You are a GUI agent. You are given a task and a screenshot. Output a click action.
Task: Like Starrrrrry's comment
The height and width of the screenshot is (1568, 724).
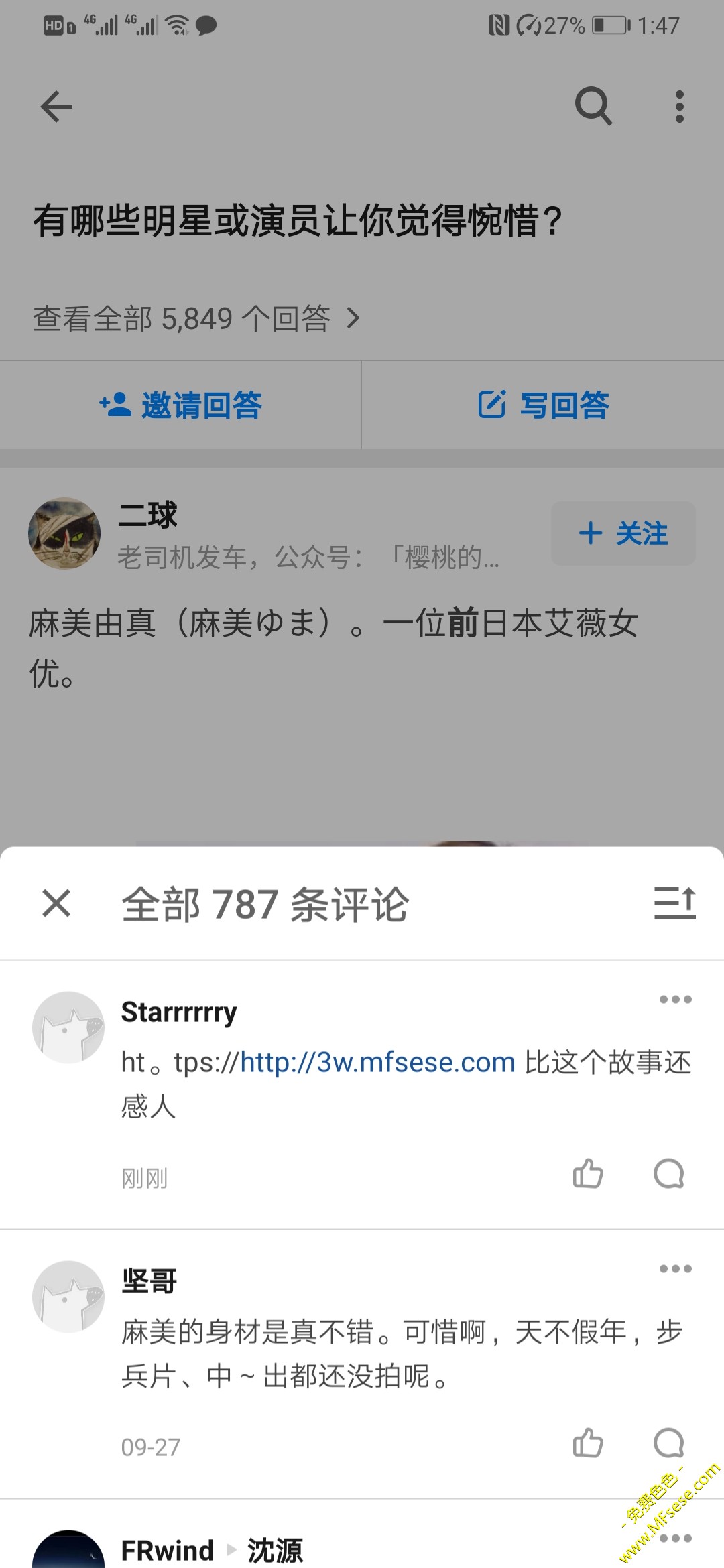[x=588, y=1174]
